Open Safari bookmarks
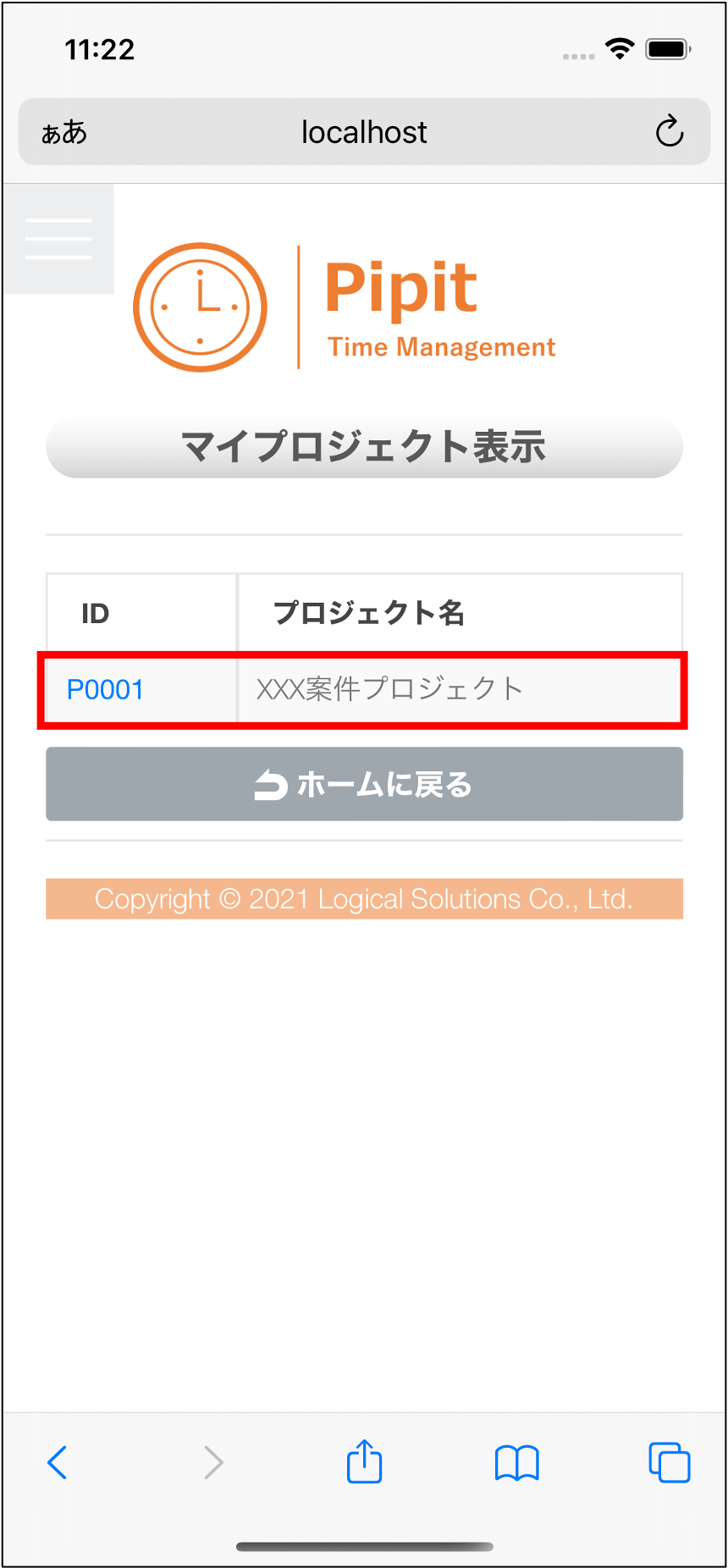This screenshot has height=1568, width=728. click(516, 1462)
